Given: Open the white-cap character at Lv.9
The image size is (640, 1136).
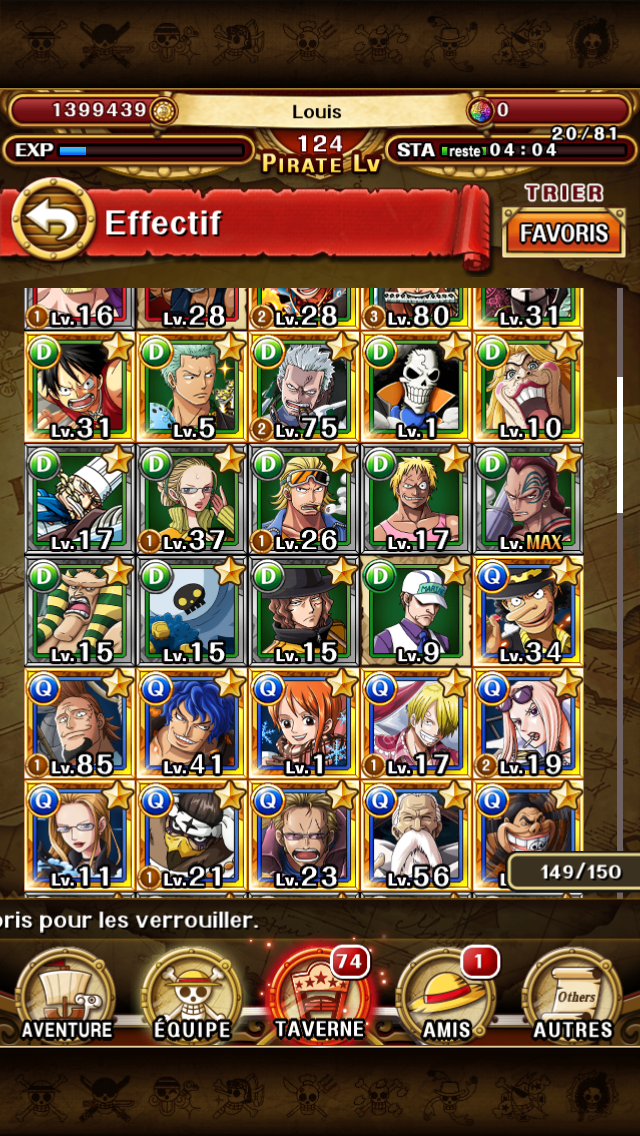Looking at the screenshot, I should click(x=417, y=609).
